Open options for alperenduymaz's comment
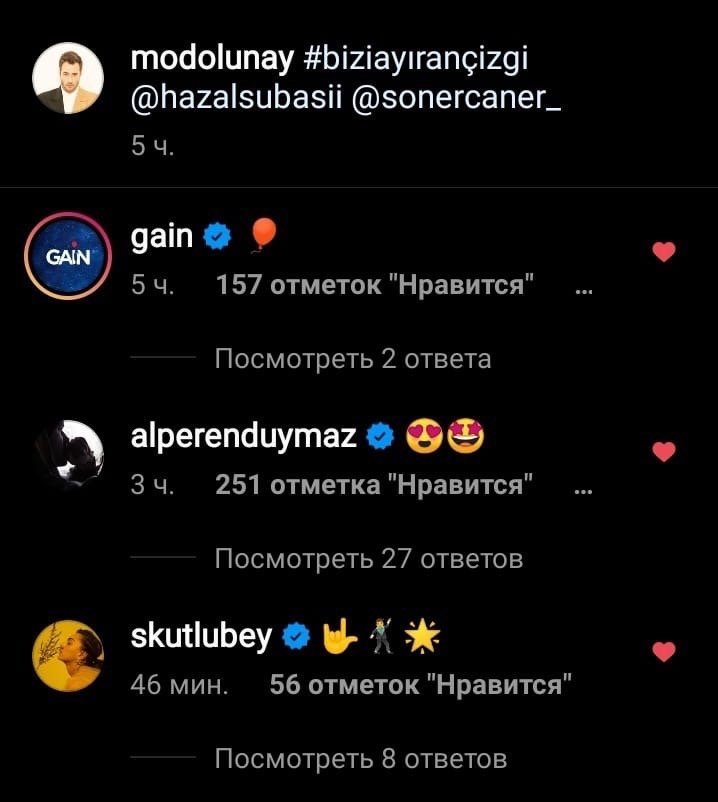The width and height of the screenshot is (718, 802). [585, 489]
